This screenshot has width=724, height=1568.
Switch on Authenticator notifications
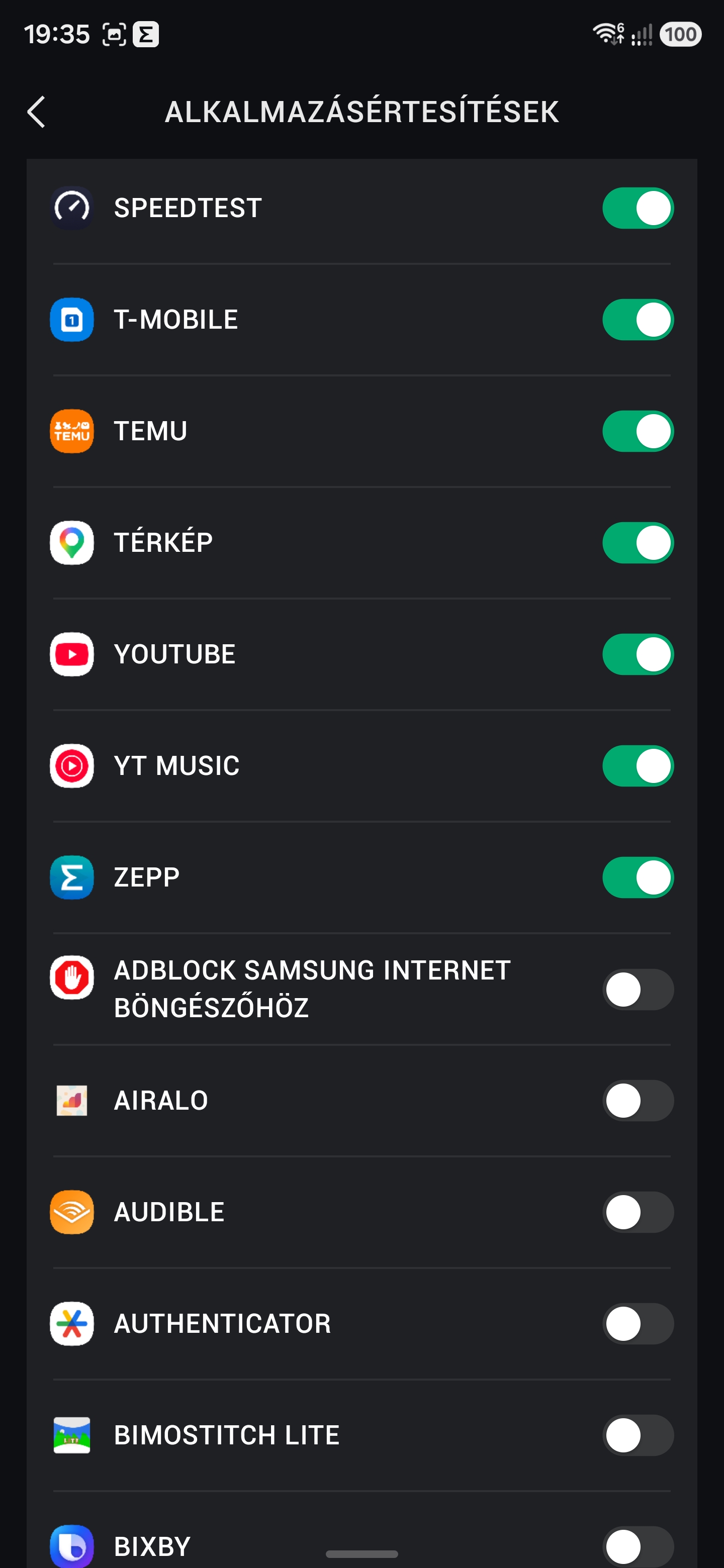(x=638, y=1324)
